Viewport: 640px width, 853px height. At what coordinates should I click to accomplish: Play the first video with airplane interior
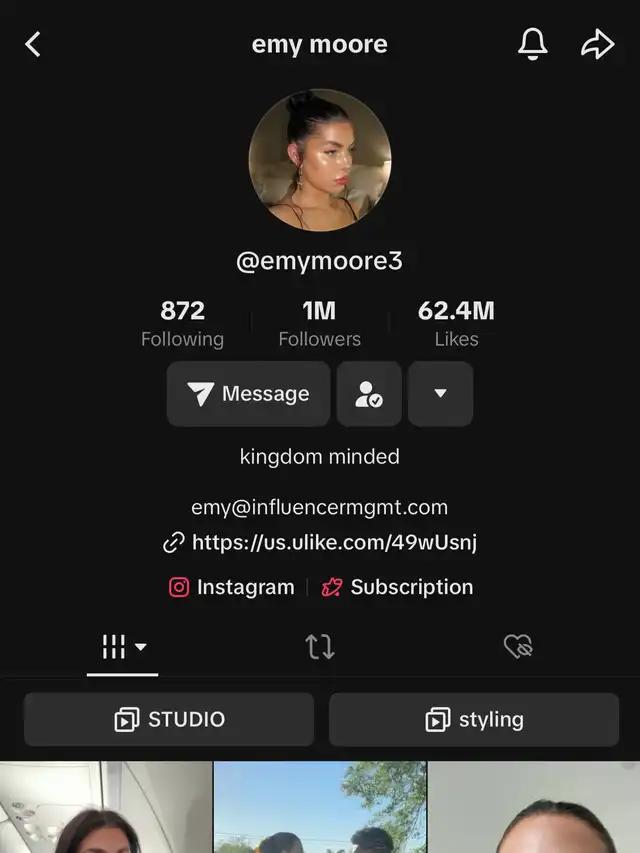click(105, 807)
